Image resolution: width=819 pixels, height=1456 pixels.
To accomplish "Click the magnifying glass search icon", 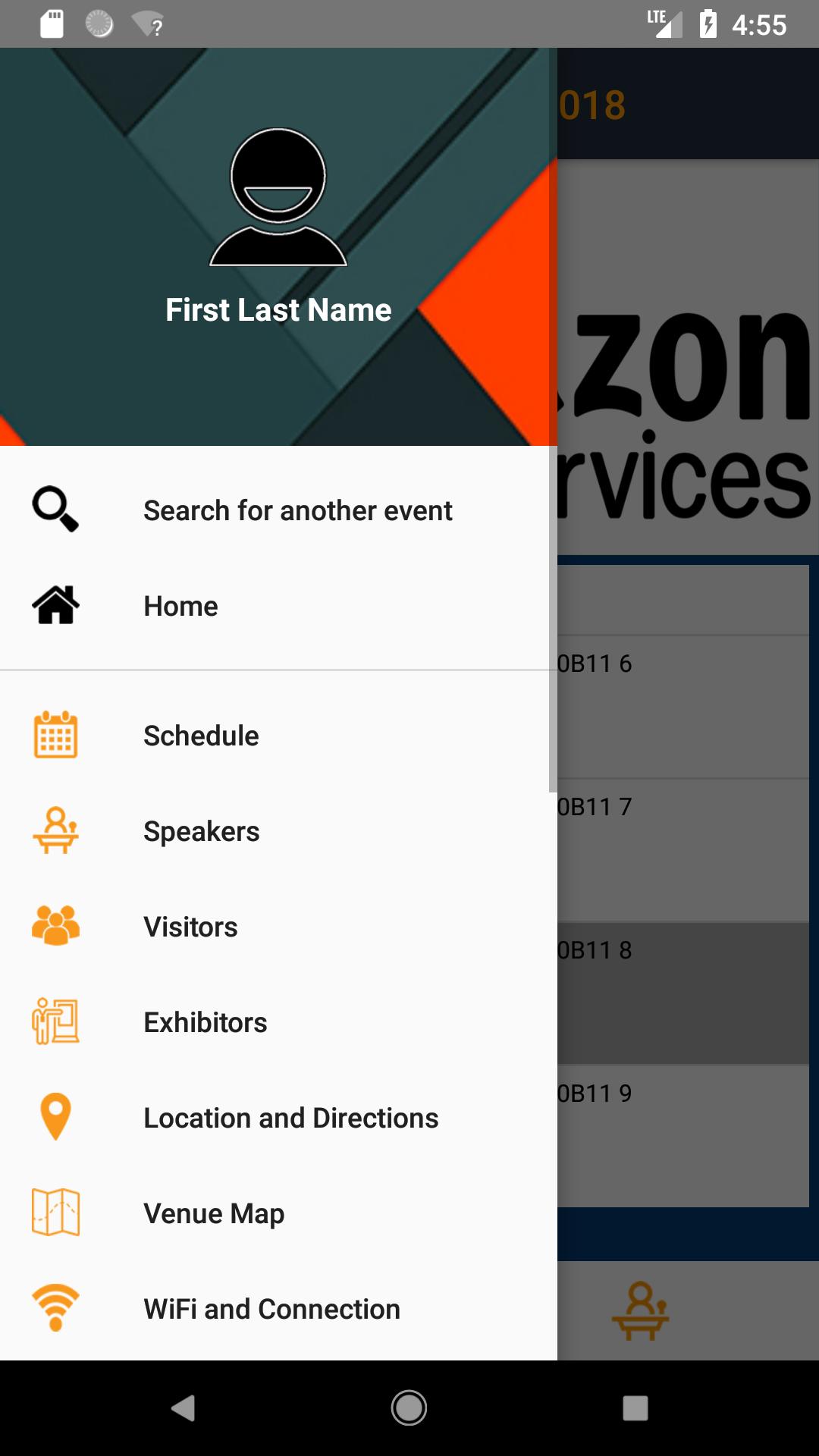I will coord(55,509).
